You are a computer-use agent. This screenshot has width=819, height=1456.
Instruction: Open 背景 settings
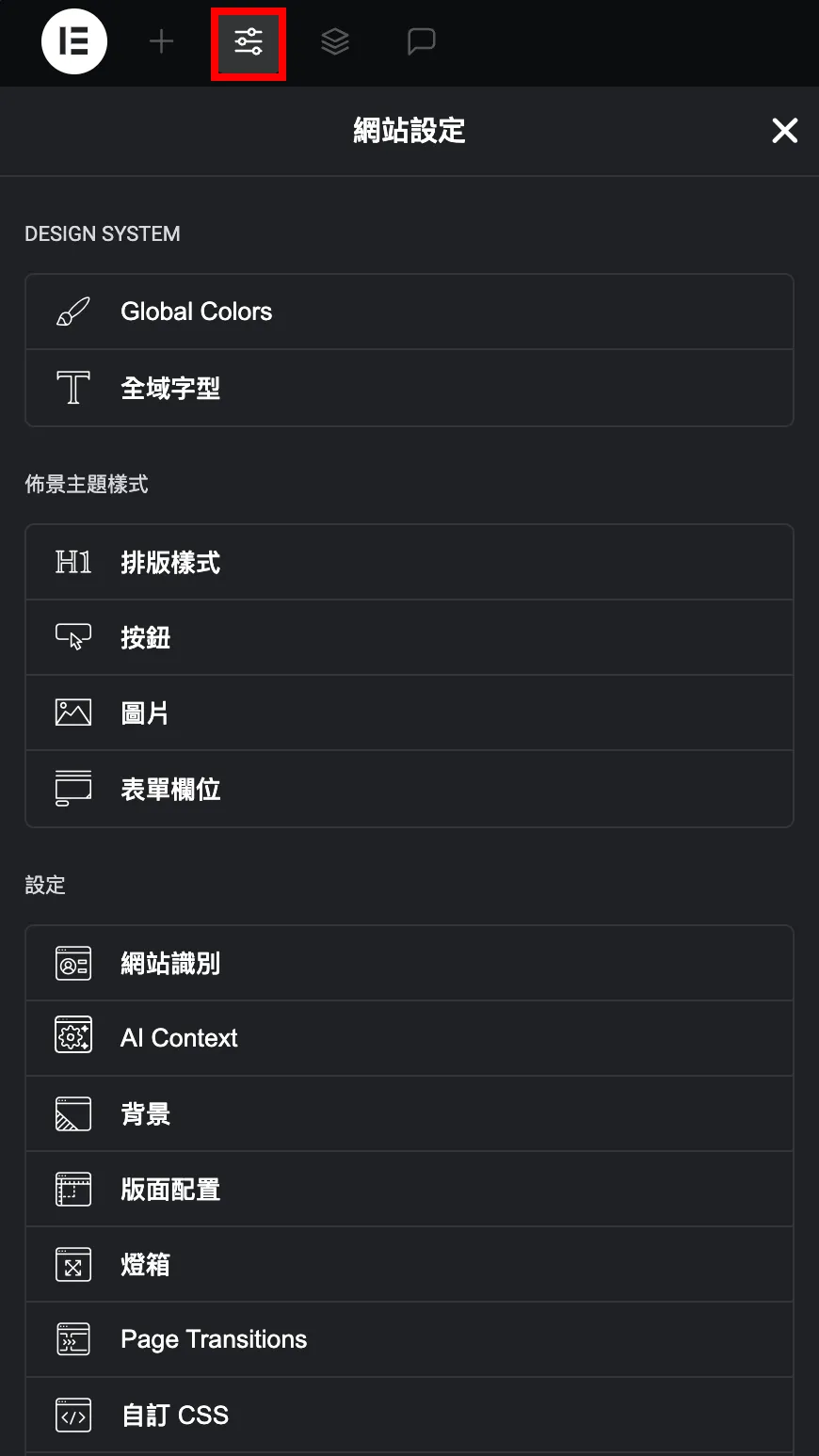[x=409, y=1114]
